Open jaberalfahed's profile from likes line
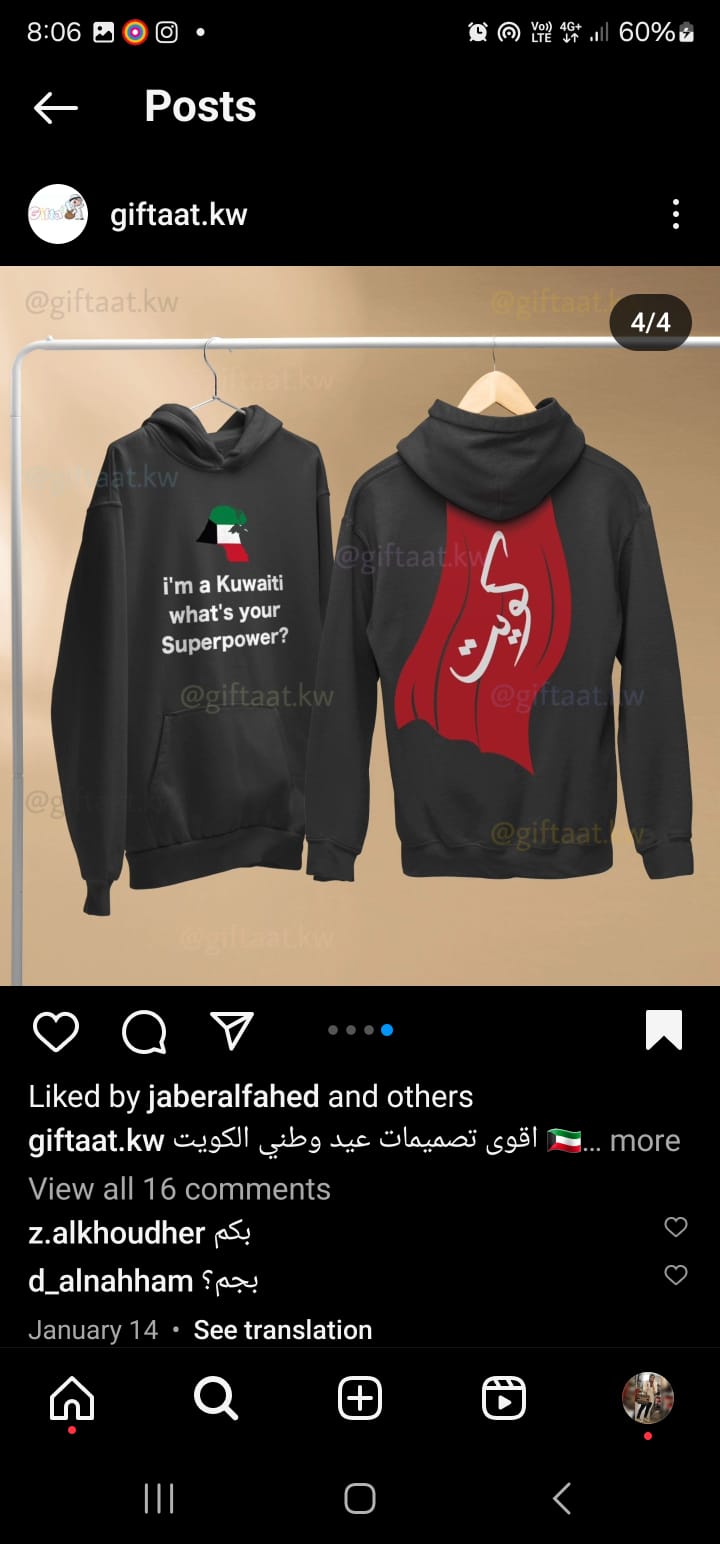 click(234, 1097)
